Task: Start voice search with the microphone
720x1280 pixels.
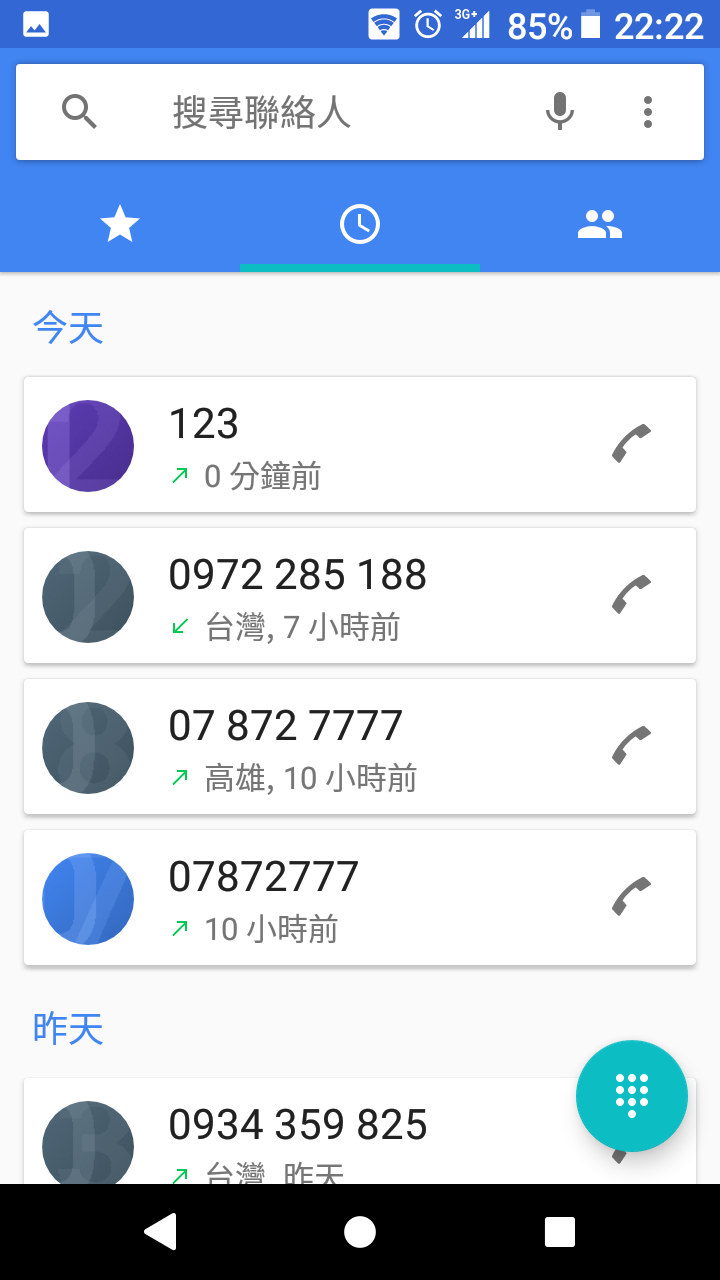Action: 560,112
